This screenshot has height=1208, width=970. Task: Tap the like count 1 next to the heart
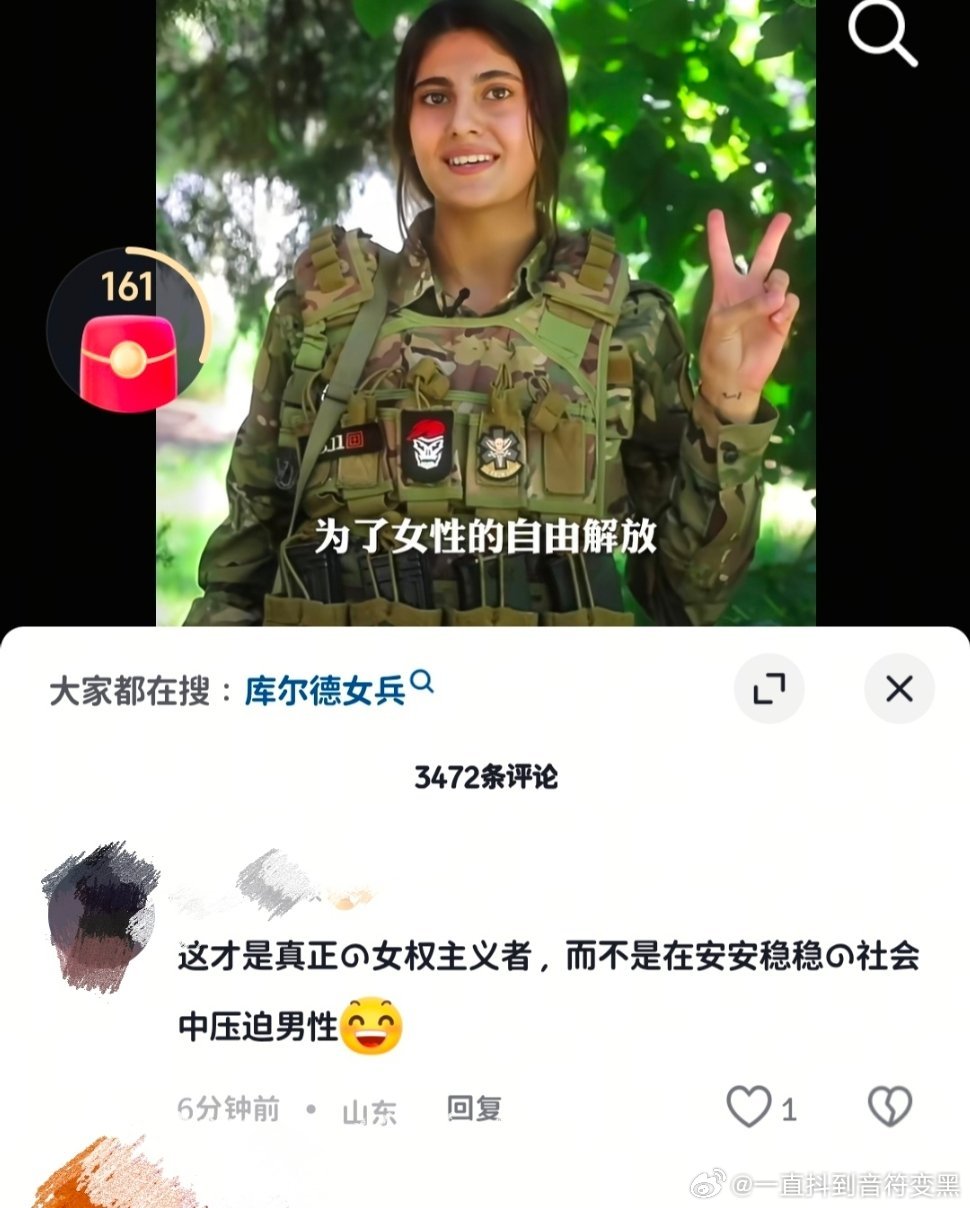pyautogui.click(x=790, y=1106)
